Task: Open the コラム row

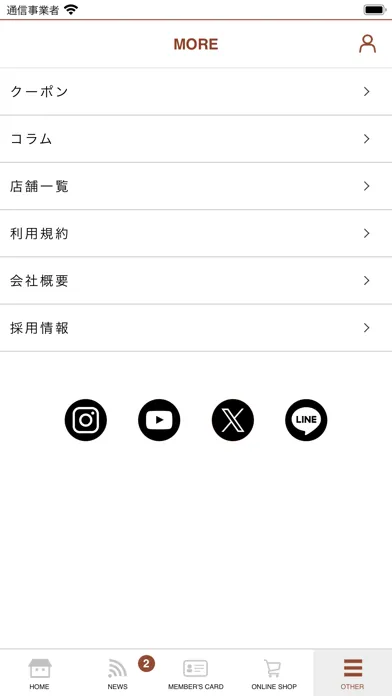Action: tap(196, 139)
